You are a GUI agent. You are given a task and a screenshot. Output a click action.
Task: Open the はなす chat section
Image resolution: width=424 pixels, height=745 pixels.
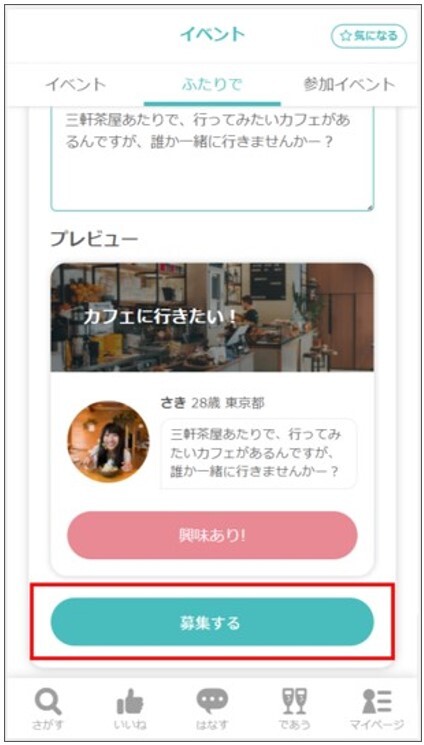click(212, 709)
